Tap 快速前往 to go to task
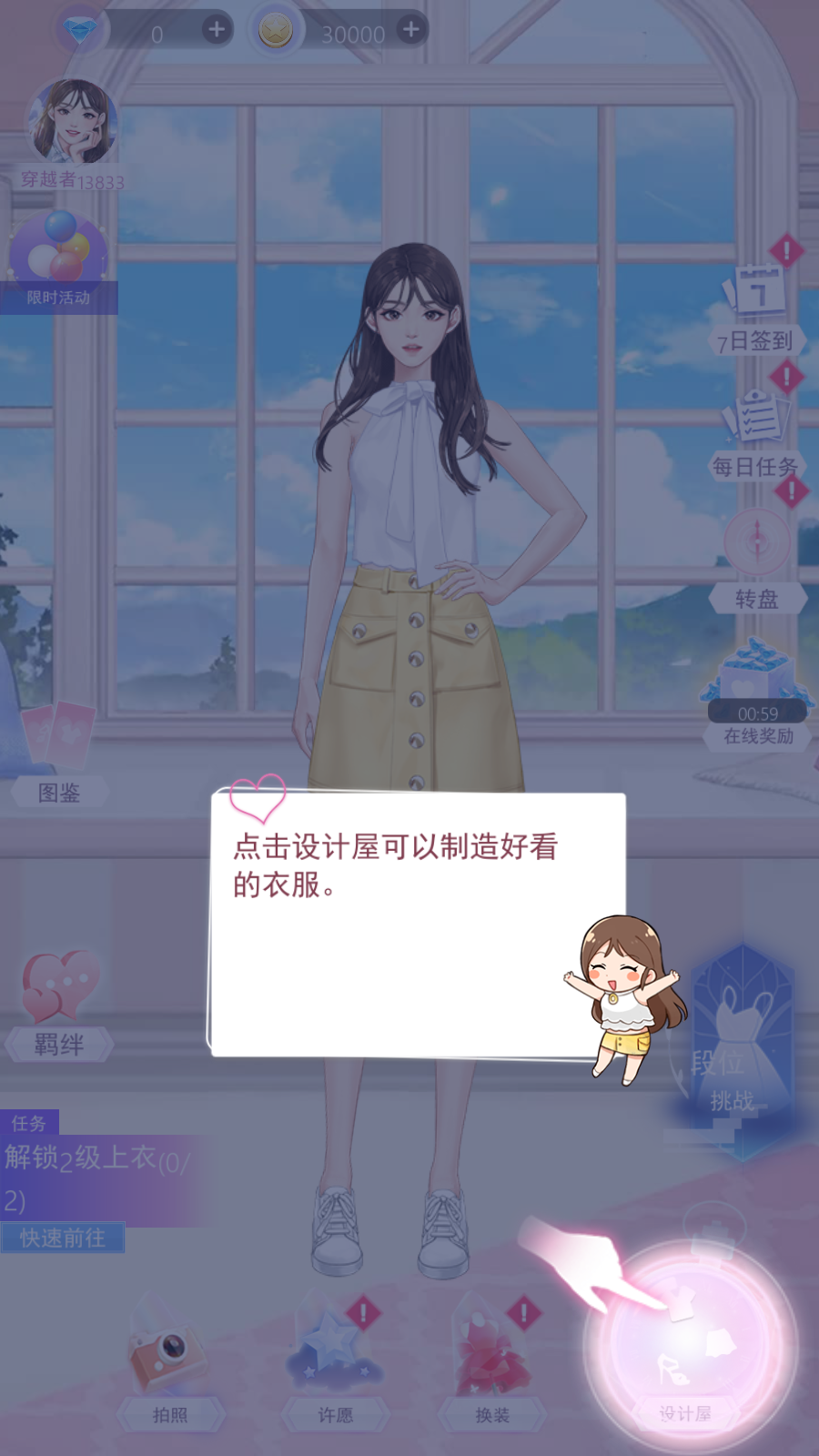Image resolution: width=819 pixels, height=1456 pixels. [x=63, y=1238]
